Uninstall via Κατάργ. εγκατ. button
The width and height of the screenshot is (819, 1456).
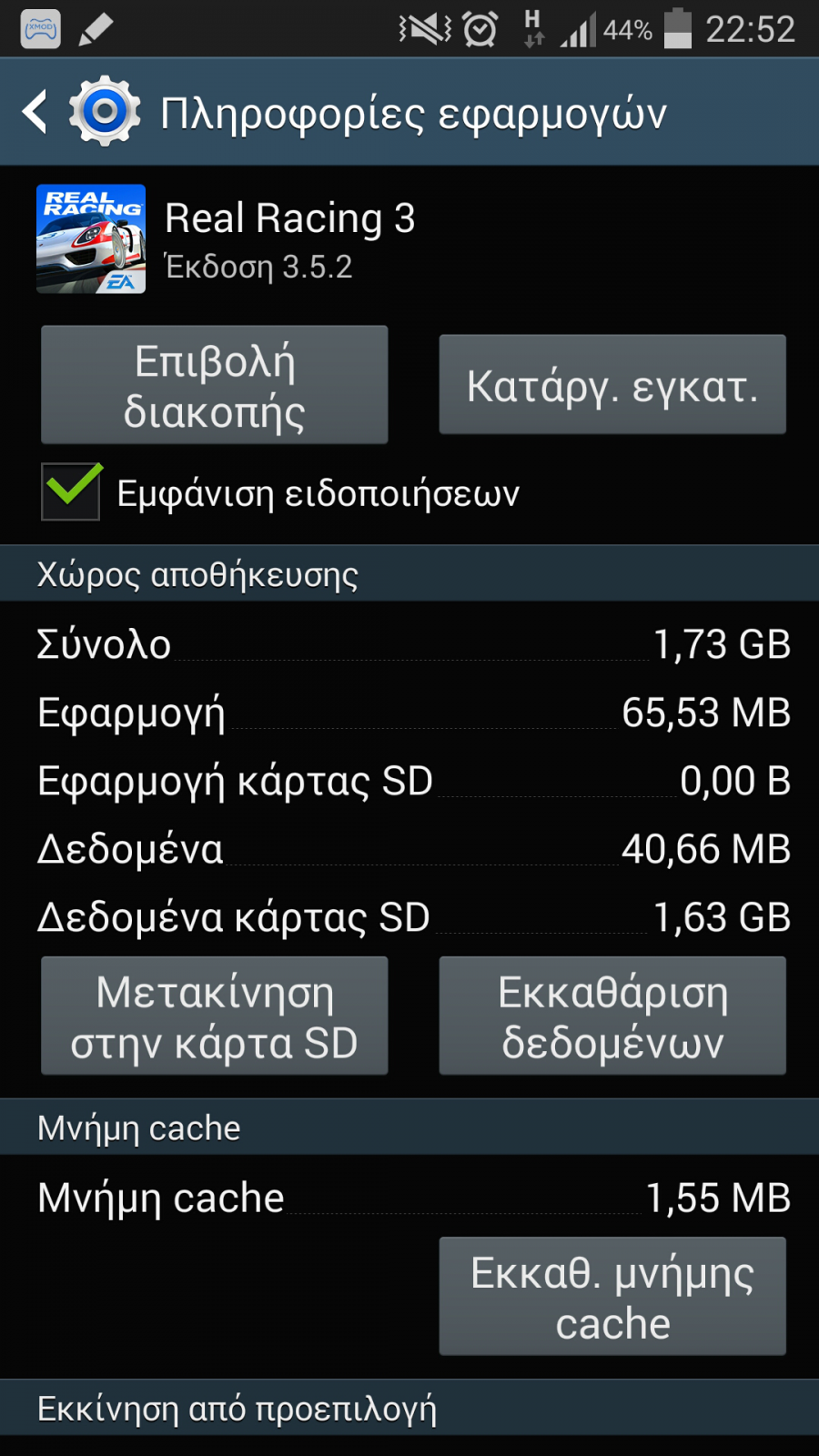(x=612, y=385)
